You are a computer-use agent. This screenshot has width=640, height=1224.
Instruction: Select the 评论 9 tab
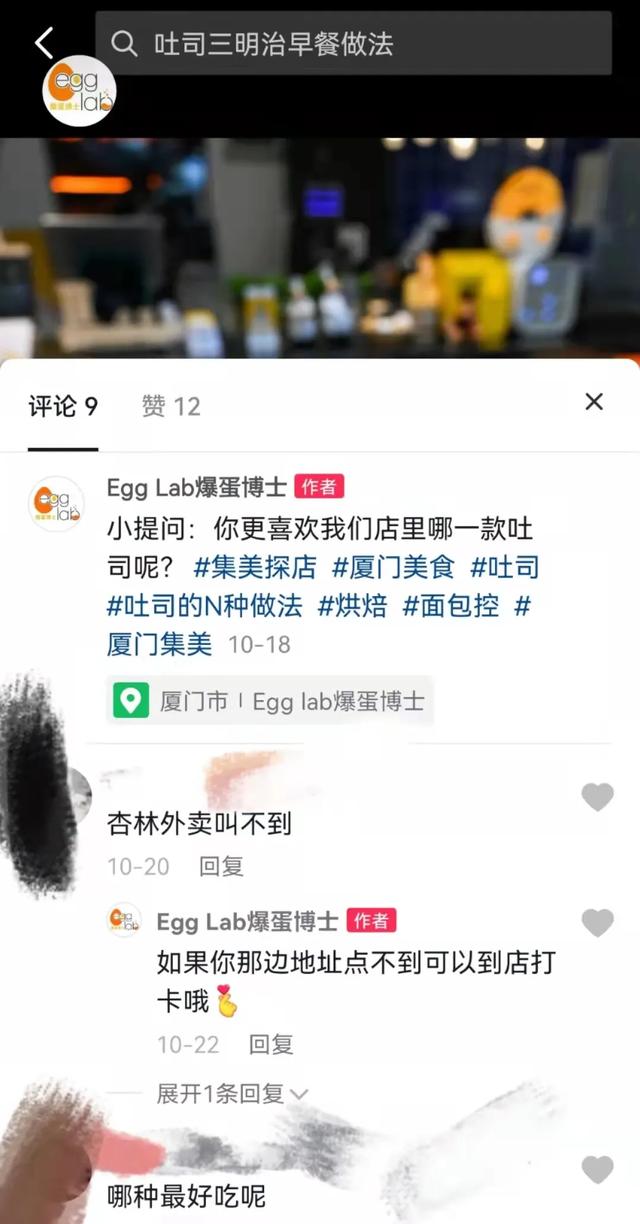63,406
